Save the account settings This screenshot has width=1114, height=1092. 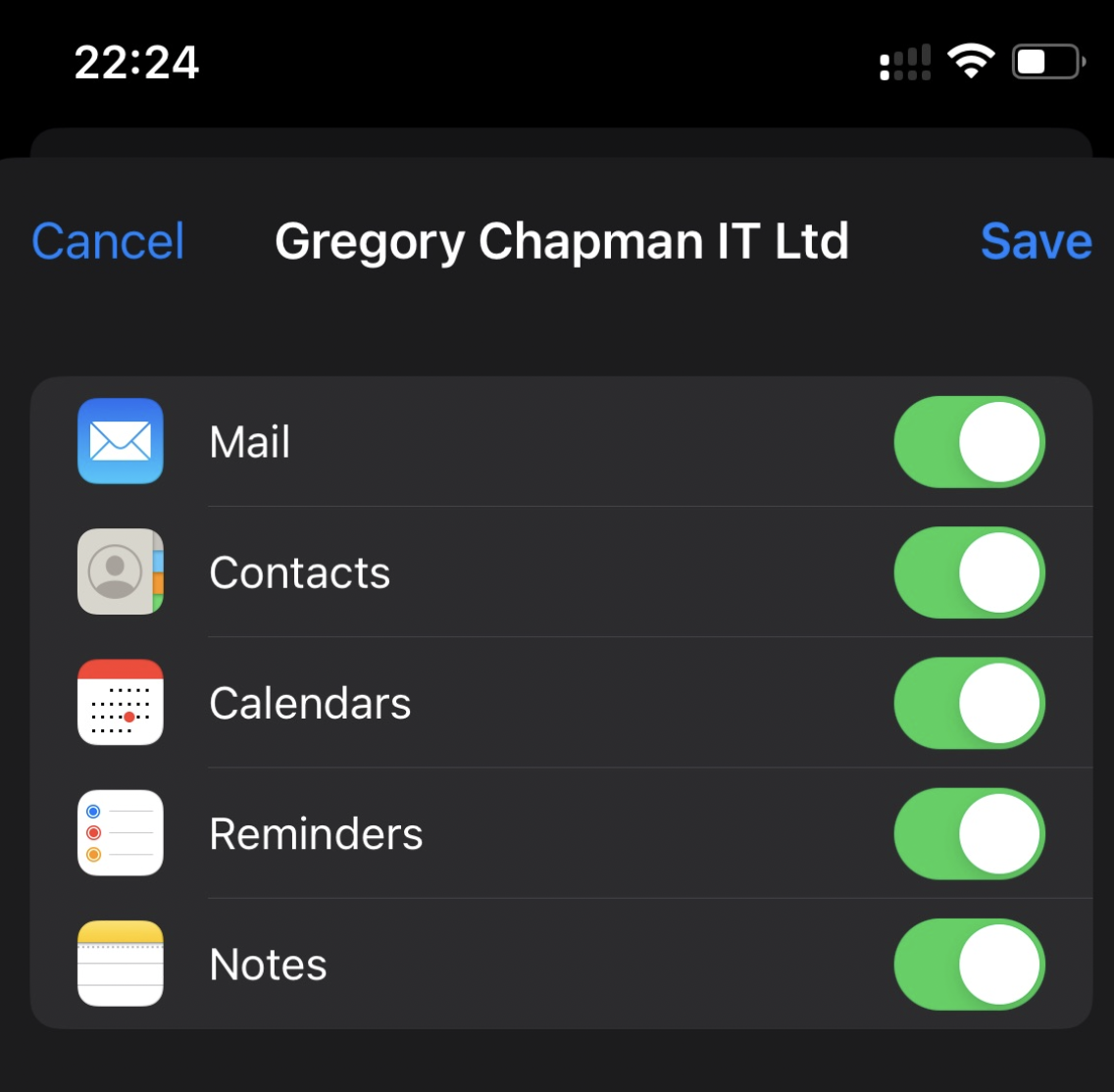click(1036, 241)
